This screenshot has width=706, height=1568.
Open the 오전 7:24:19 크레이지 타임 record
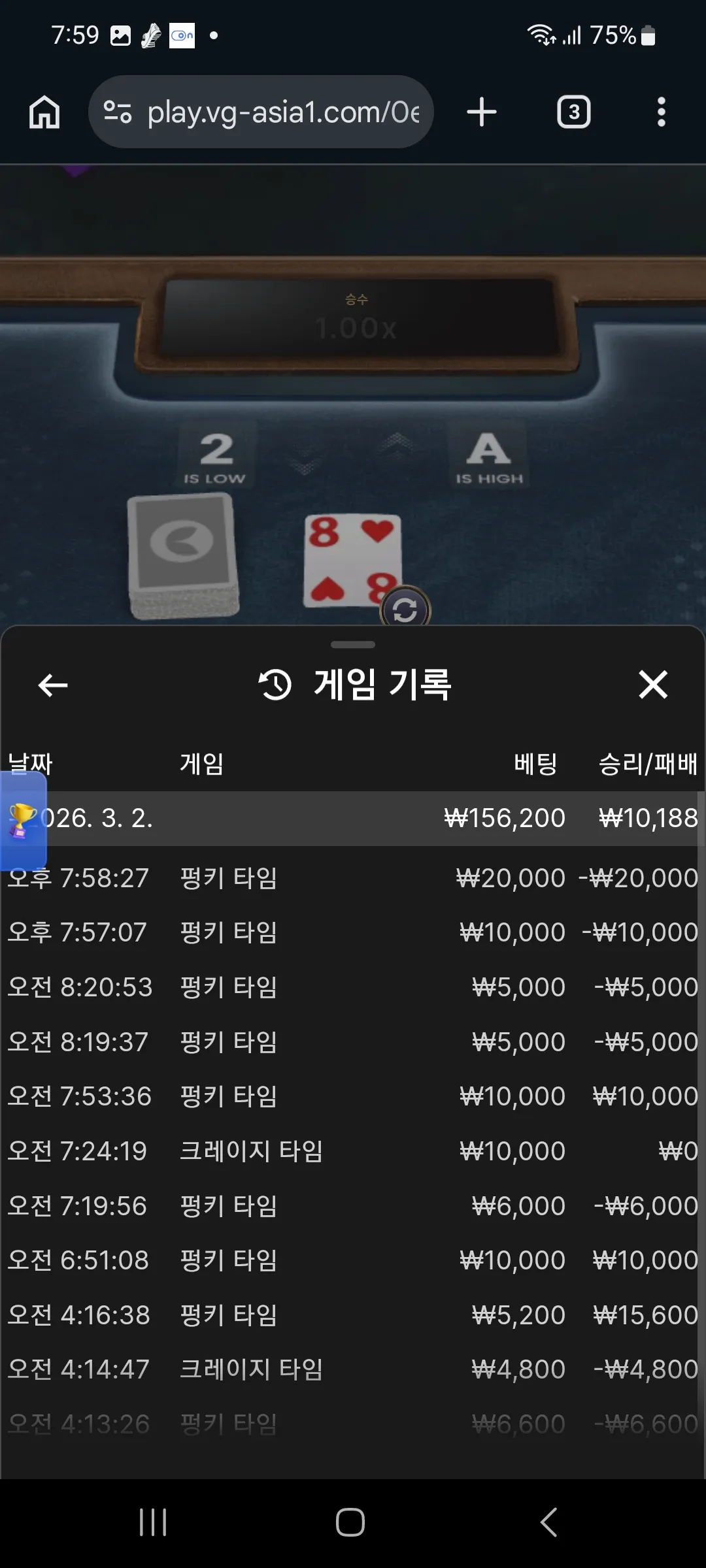(x=352, y=1151)
